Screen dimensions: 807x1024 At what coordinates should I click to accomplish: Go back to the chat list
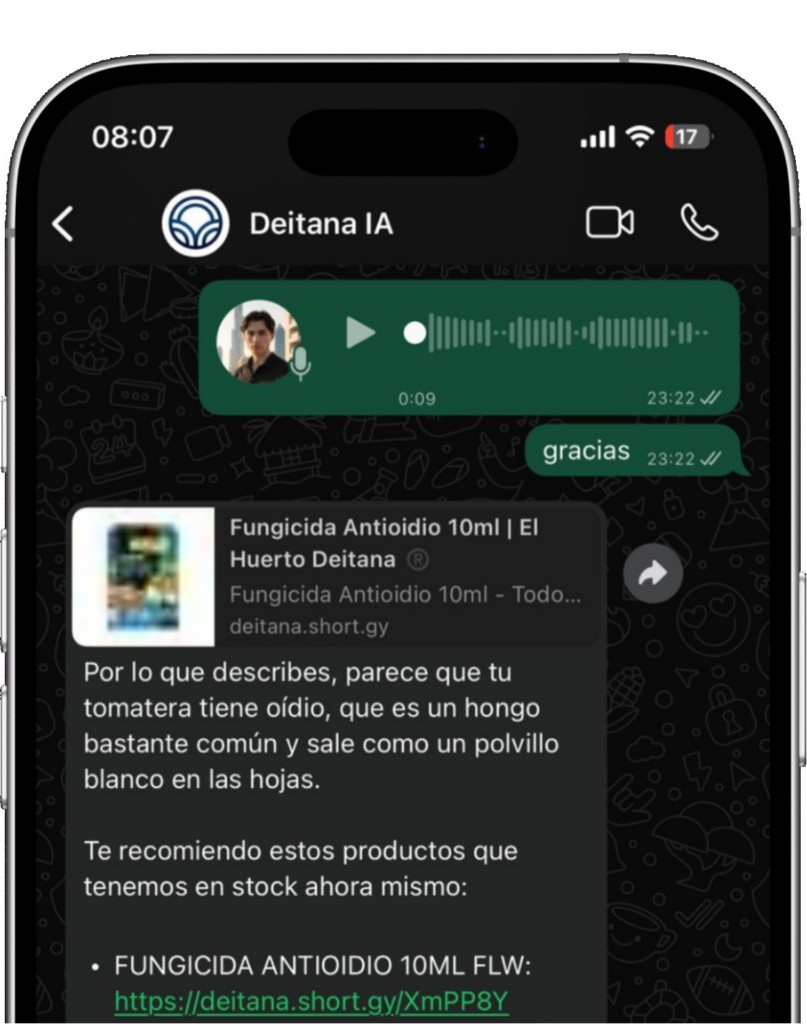tap(63, 224)
